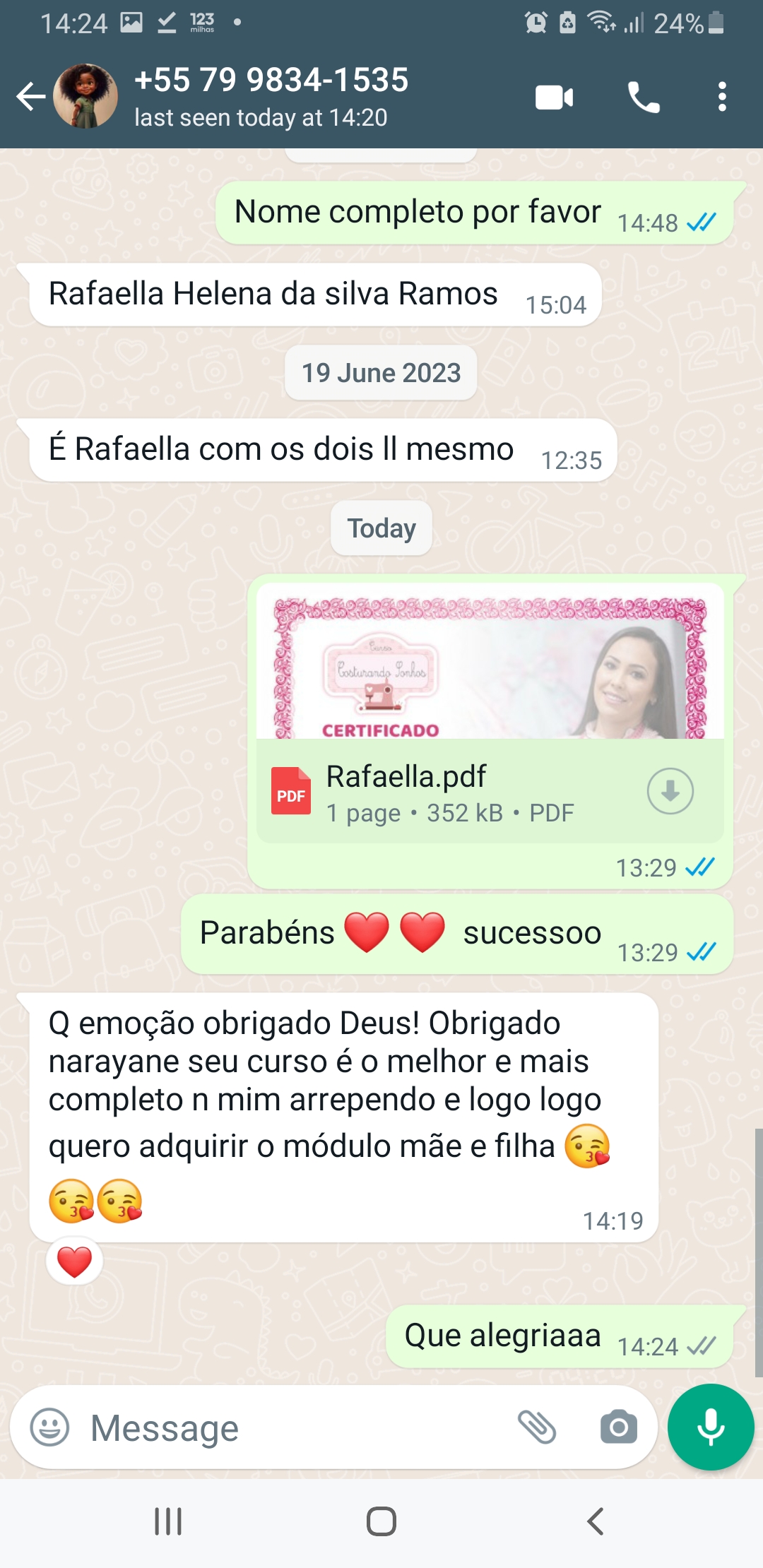Open the contact's profile picture
Screen dimensions: 763x1568
[85, 97]
